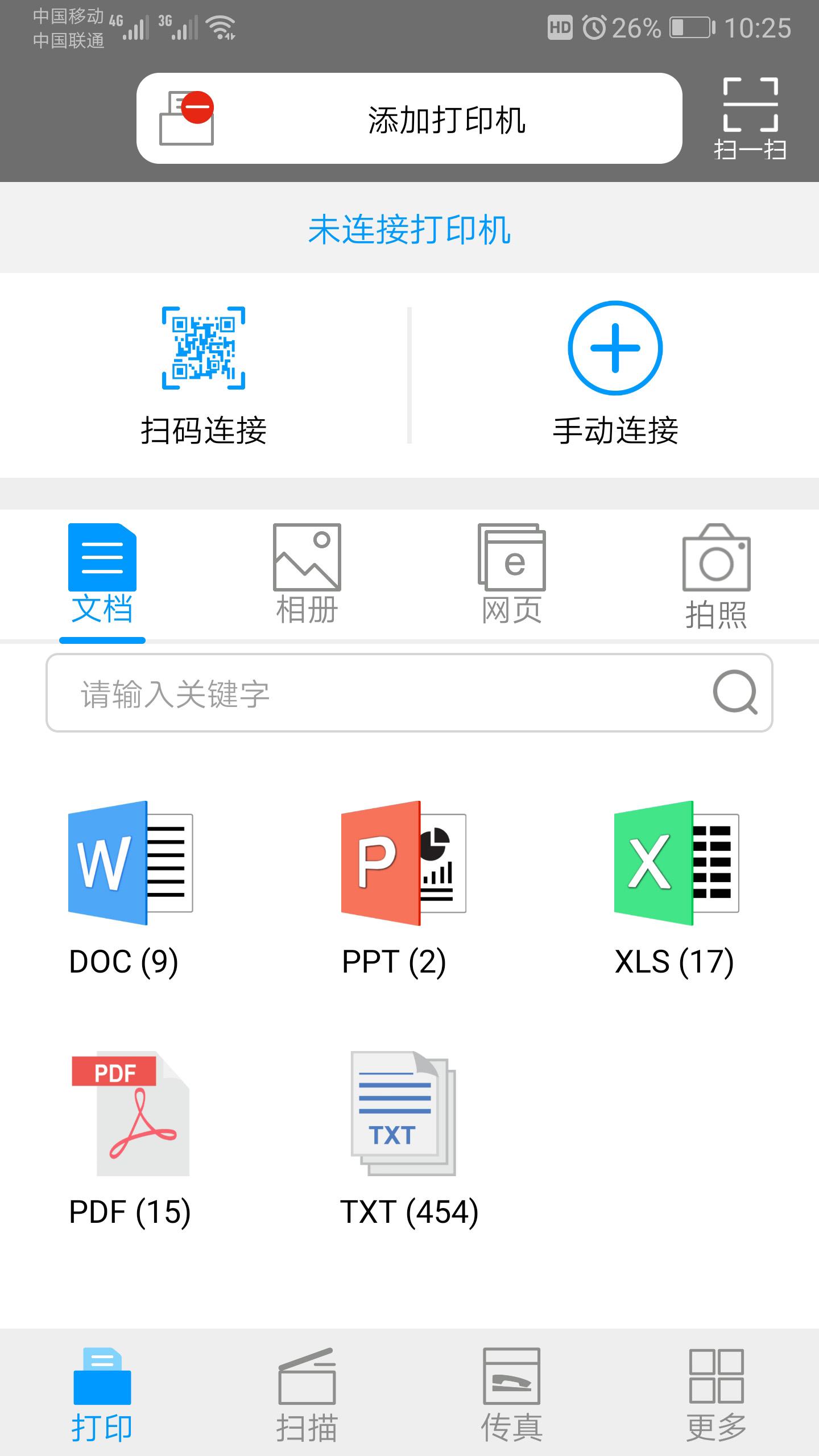Open the PPT (2) folder
Image resolution: width=819 pixels, height=1456 pixels.
coord(403,889)
